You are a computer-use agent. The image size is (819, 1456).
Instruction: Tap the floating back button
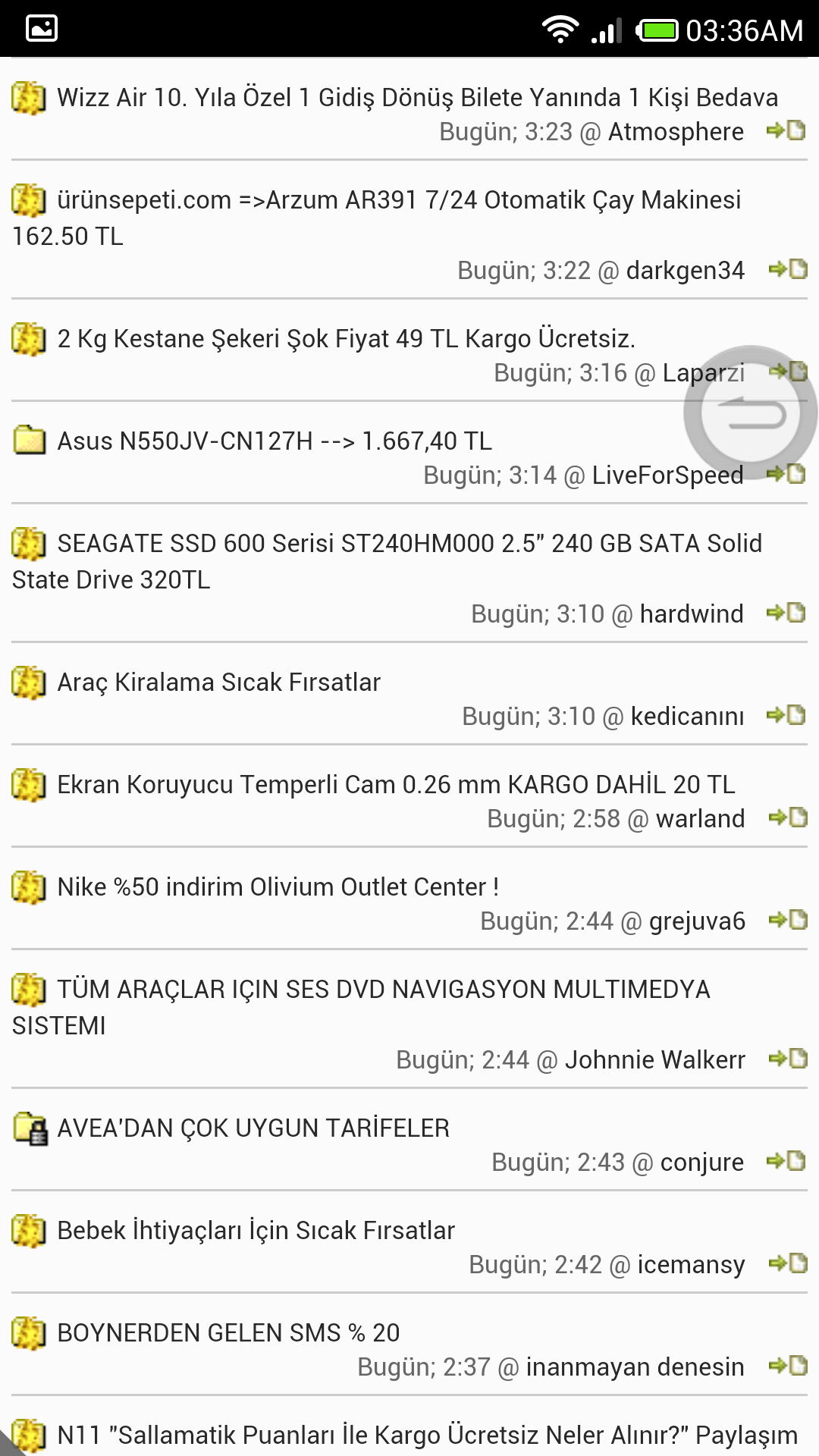(x=751, y=413)
